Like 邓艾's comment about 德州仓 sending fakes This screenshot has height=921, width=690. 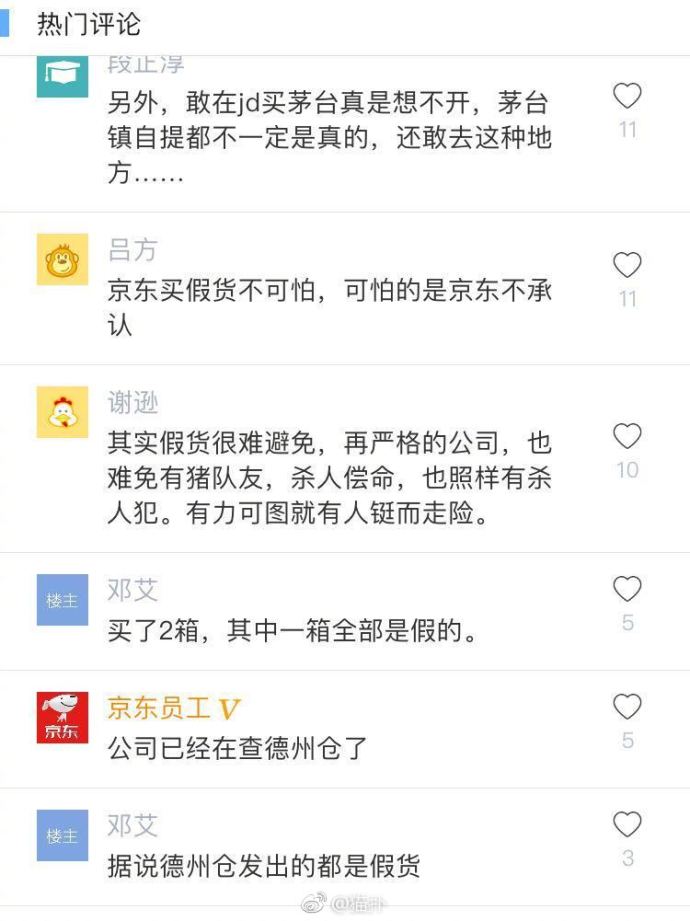tap(627, 825)
